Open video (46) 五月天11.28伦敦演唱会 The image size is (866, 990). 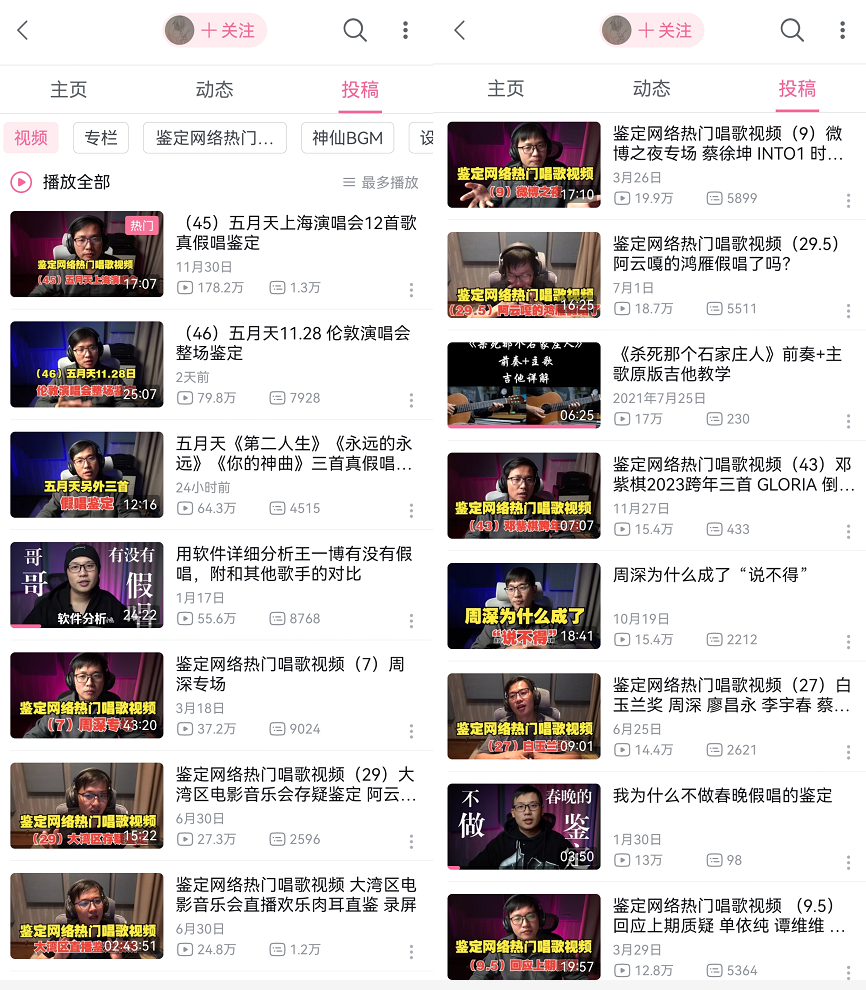pos(293,343)
